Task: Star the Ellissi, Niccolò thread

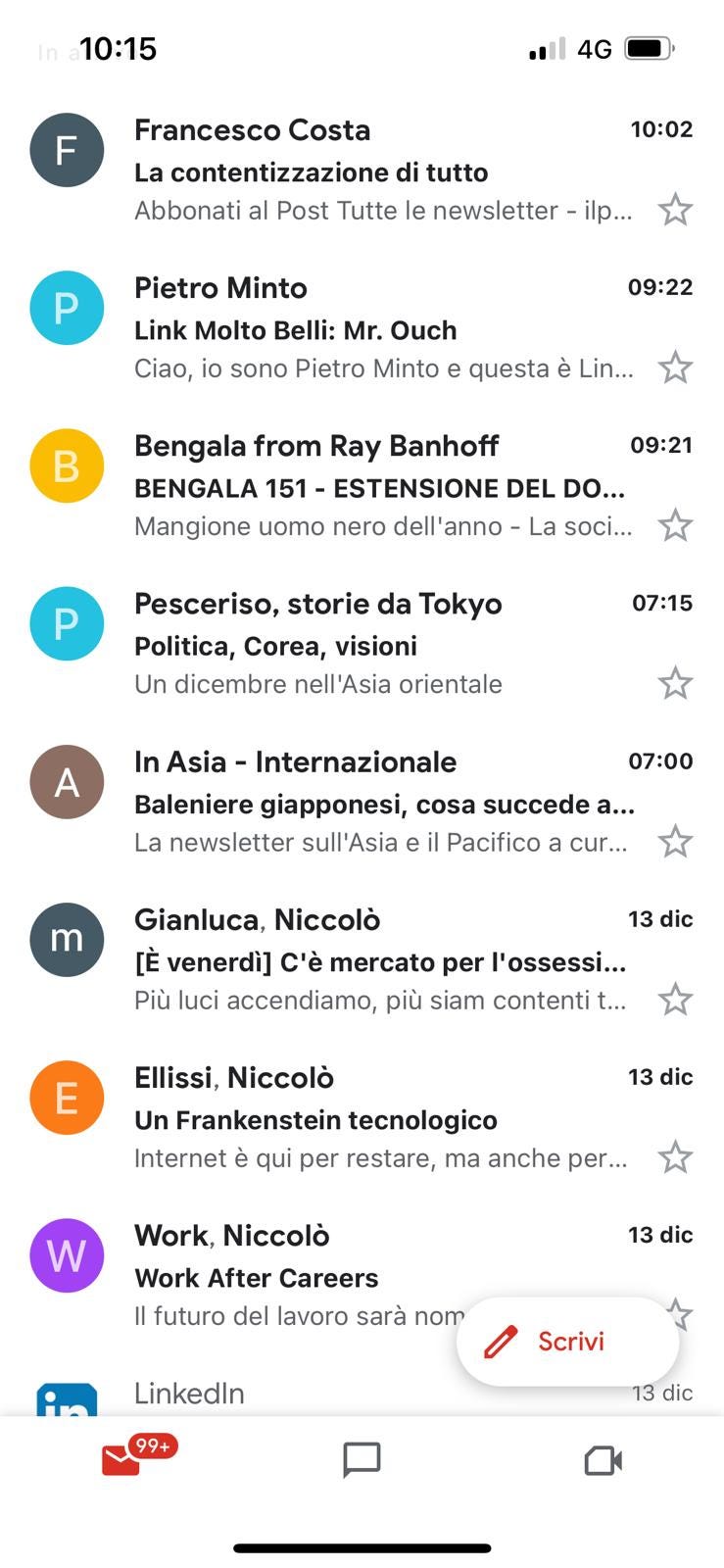Action: [675, 1157]
